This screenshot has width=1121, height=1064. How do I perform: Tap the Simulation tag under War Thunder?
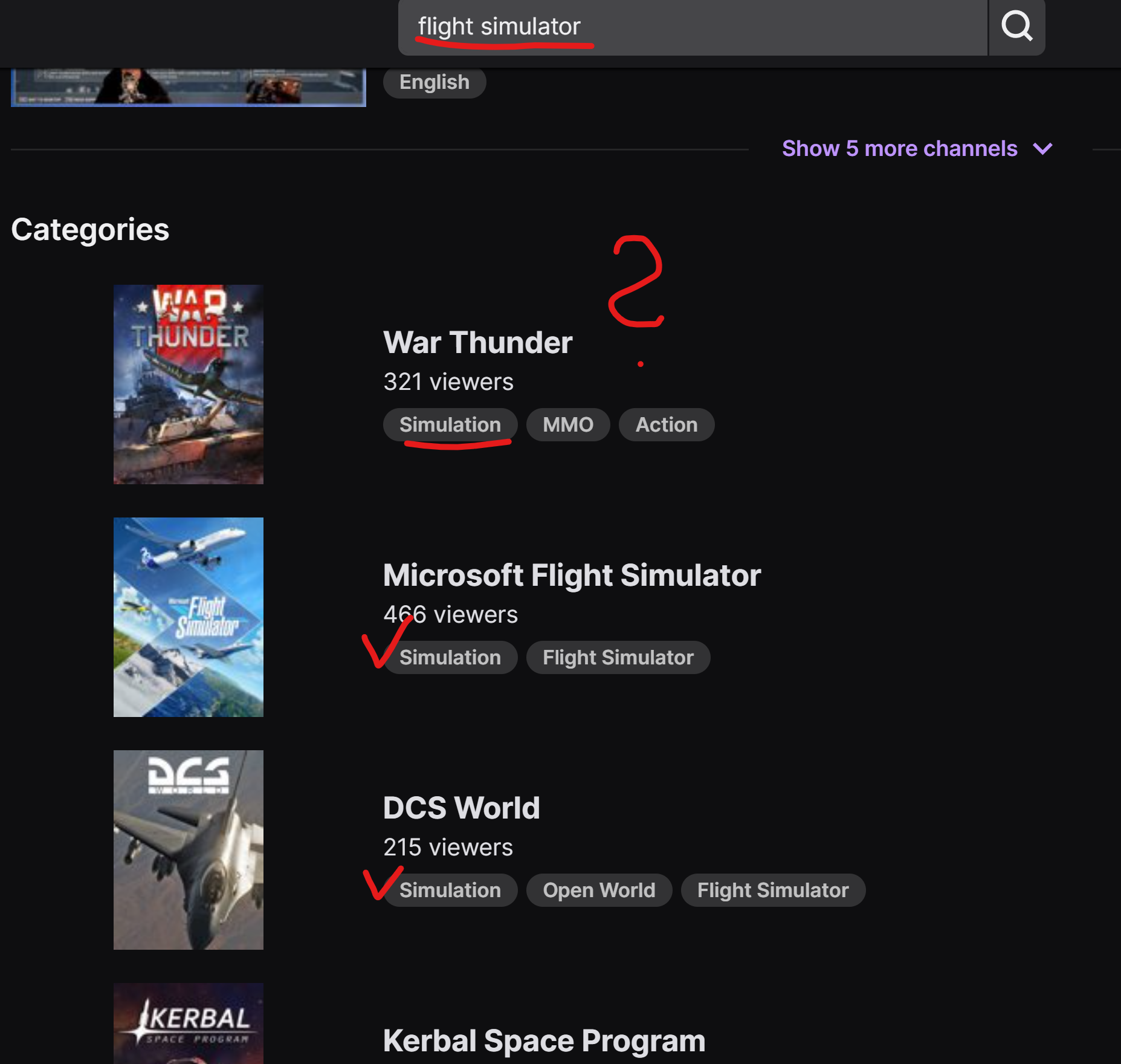coord(450,425)
